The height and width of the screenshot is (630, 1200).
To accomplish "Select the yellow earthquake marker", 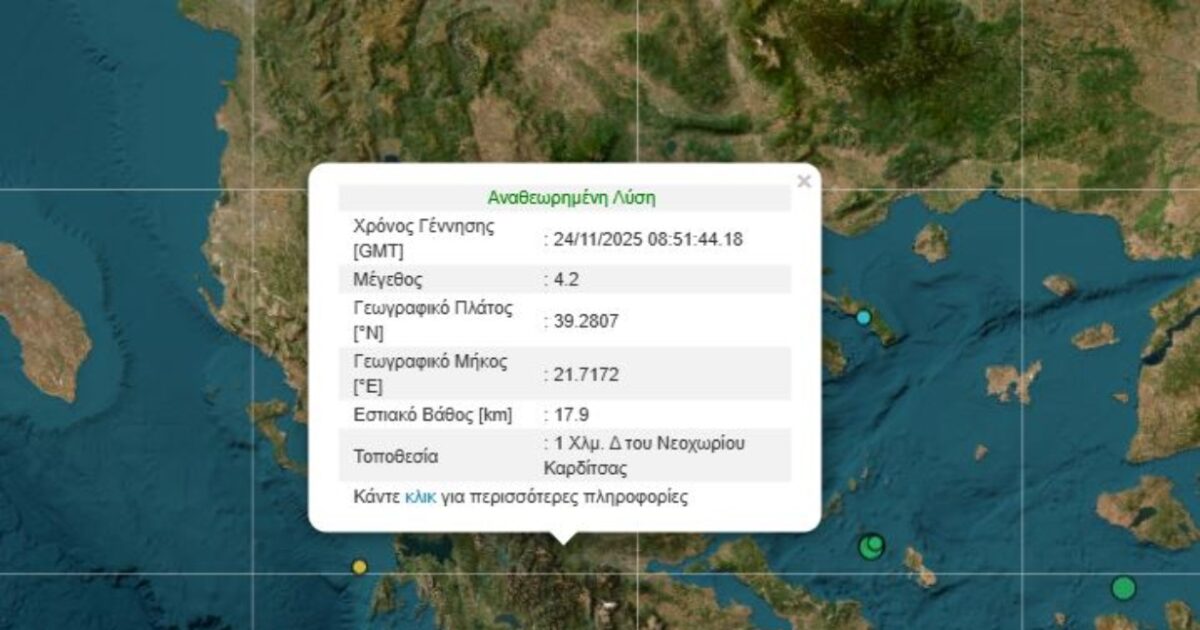I will [359, 567].
